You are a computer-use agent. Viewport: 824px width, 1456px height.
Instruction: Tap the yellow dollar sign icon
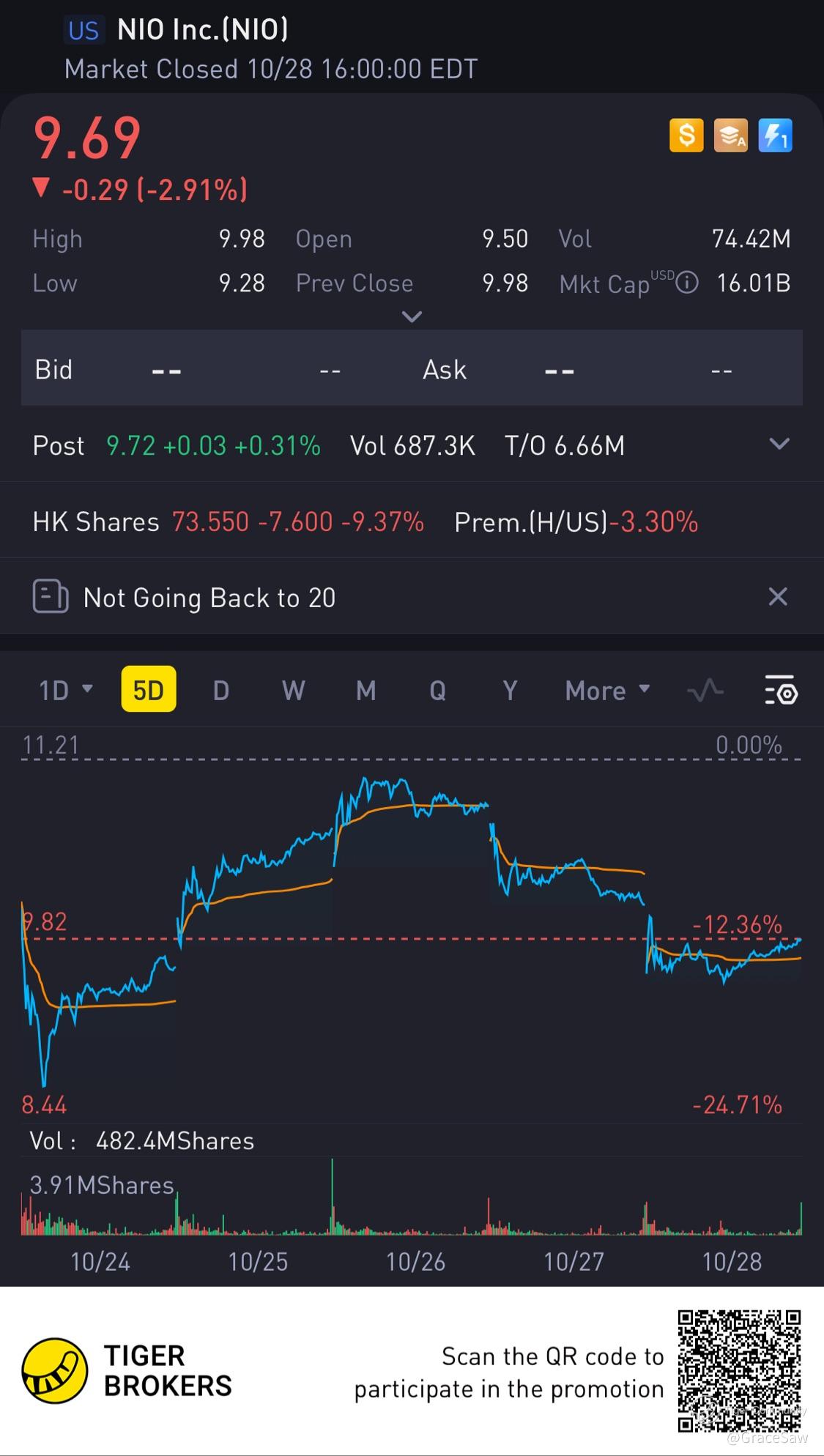coord(686,135)
